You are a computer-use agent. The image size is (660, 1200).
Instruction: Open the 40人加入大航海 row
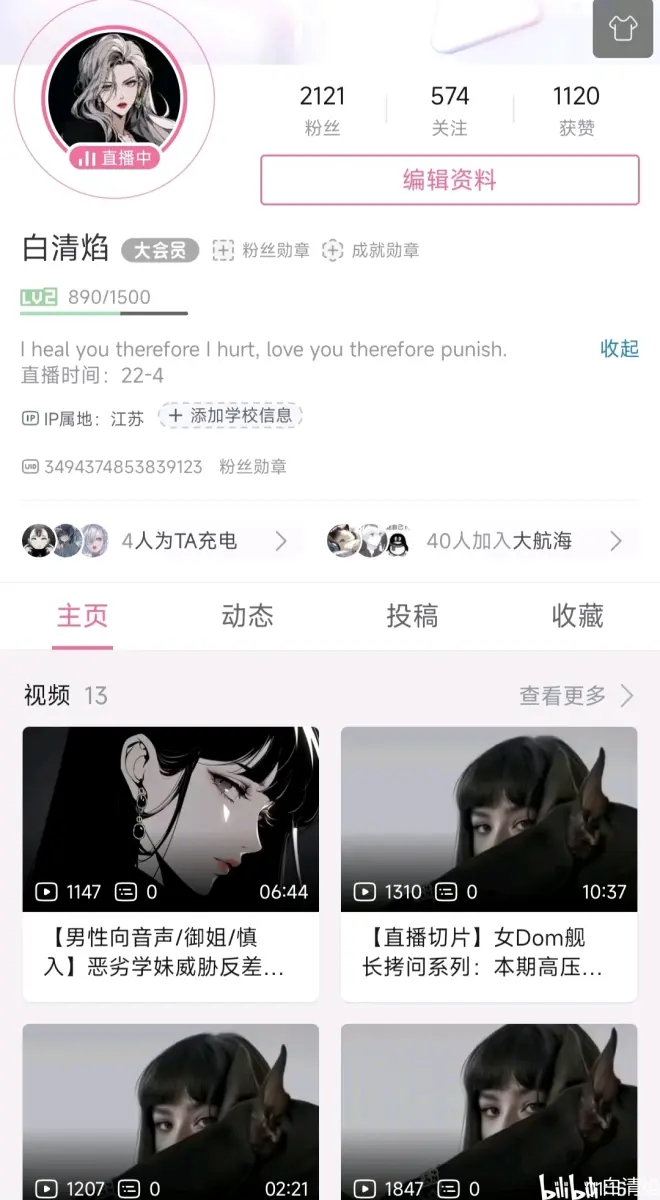tap(475, 541)
